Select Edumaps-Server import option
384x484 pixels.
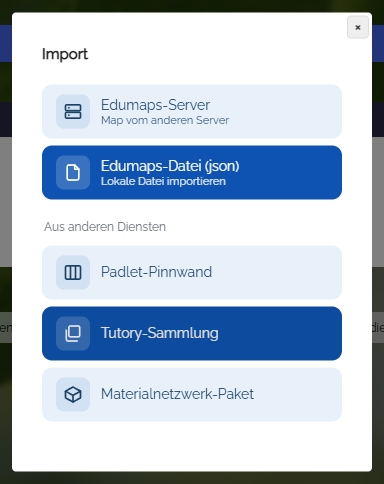pos(192,111)
